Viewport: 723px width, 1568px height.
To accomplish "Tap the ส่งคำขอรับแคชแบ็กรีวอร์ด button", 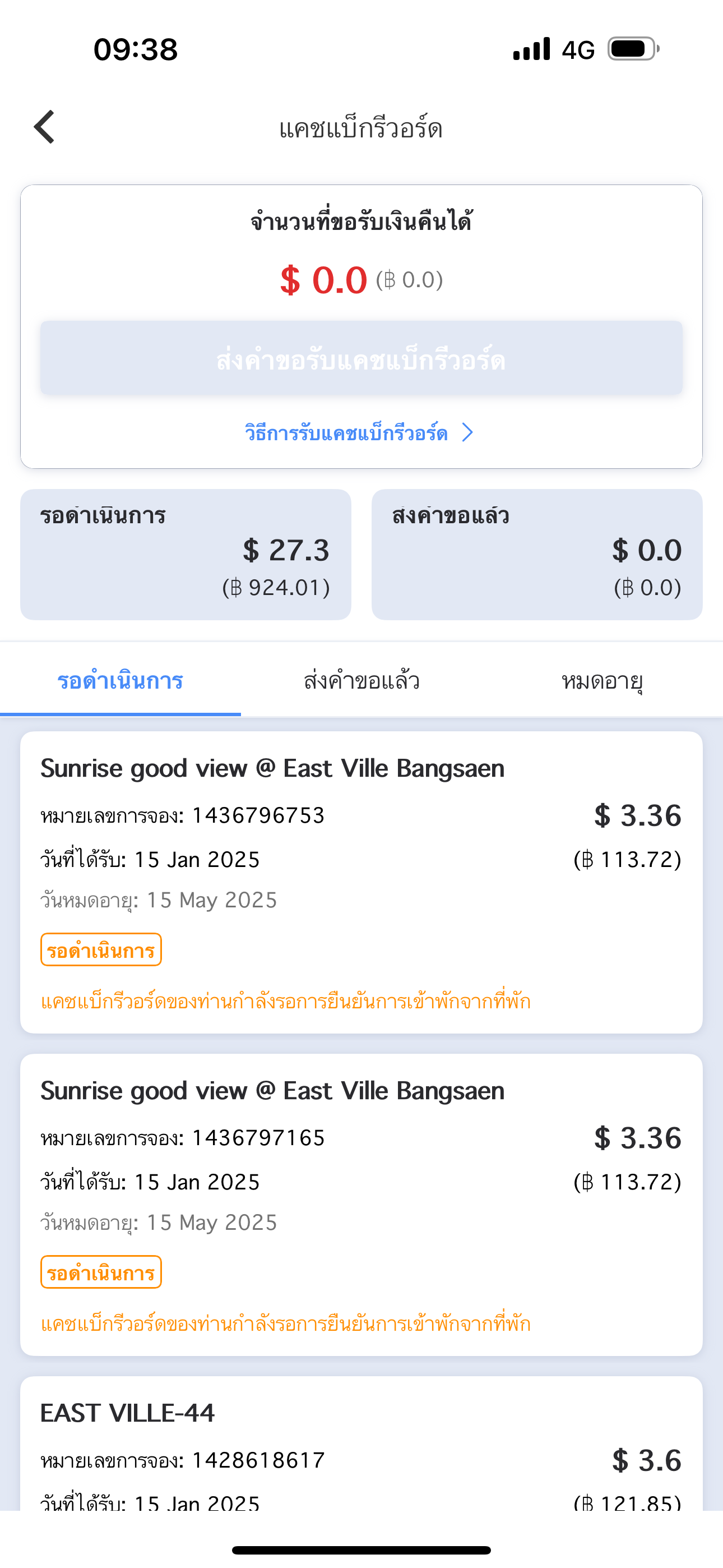I will pos(361,358).
